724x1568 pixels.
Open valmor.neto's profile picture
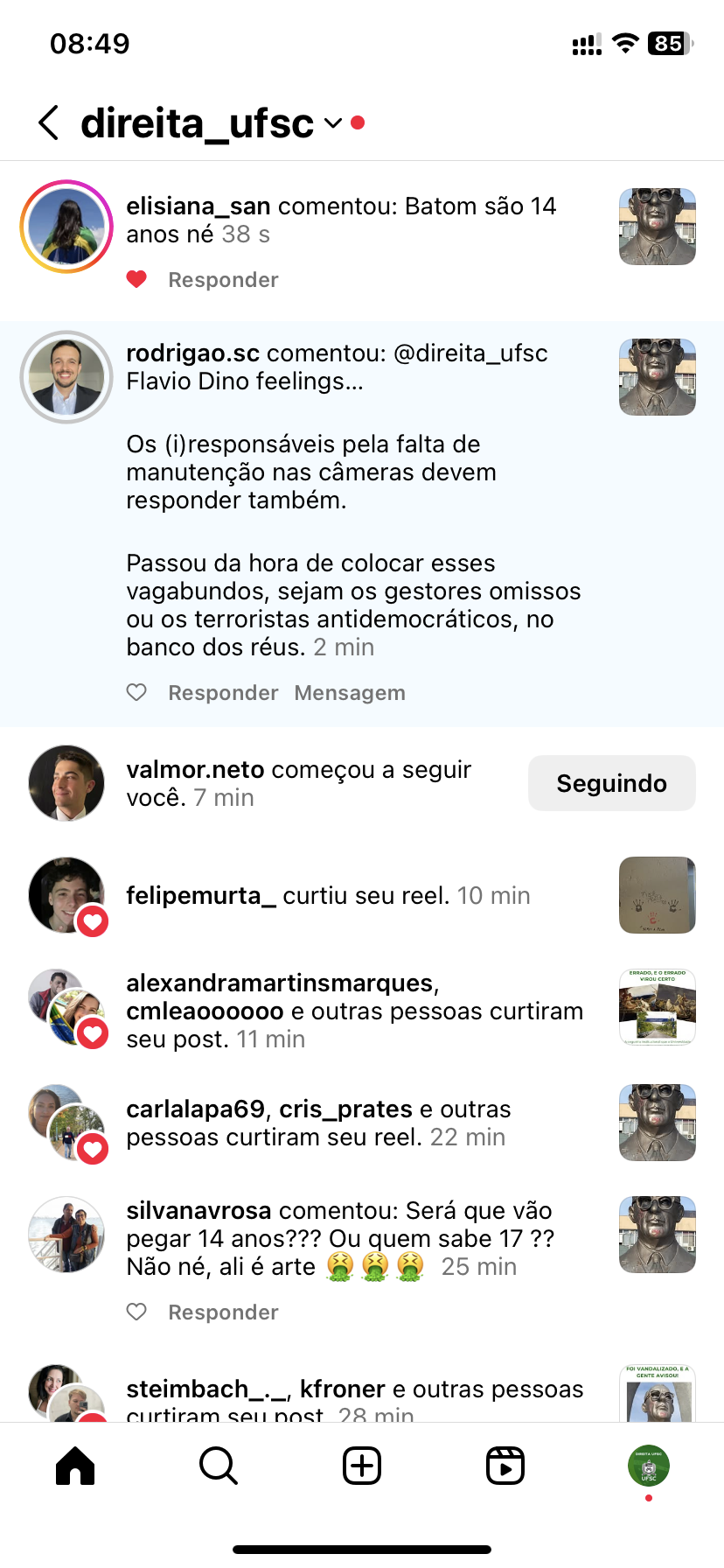[x=66, y=783]
